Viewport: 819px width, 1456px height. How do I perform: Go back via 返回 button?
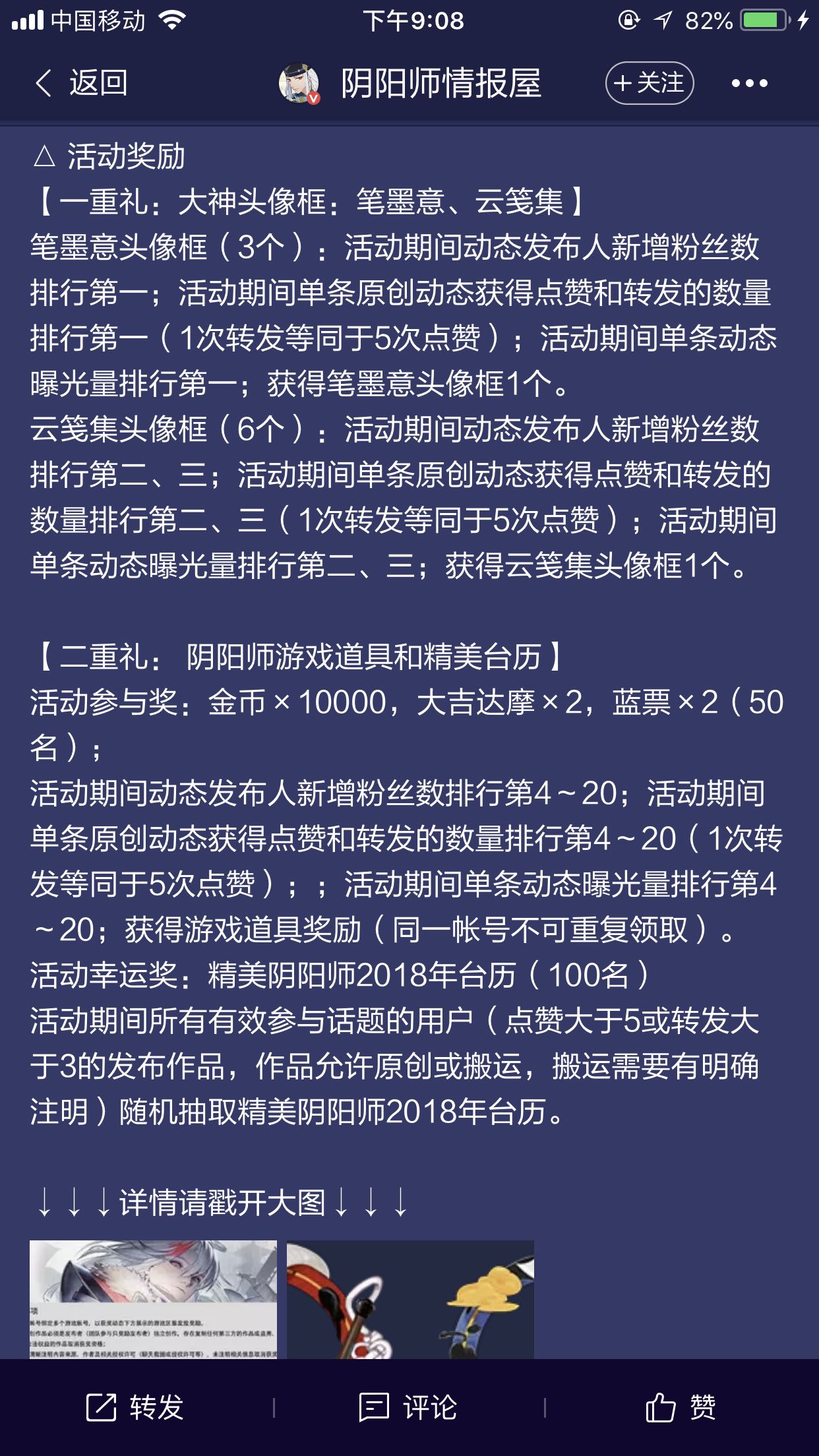coord(81,83)
